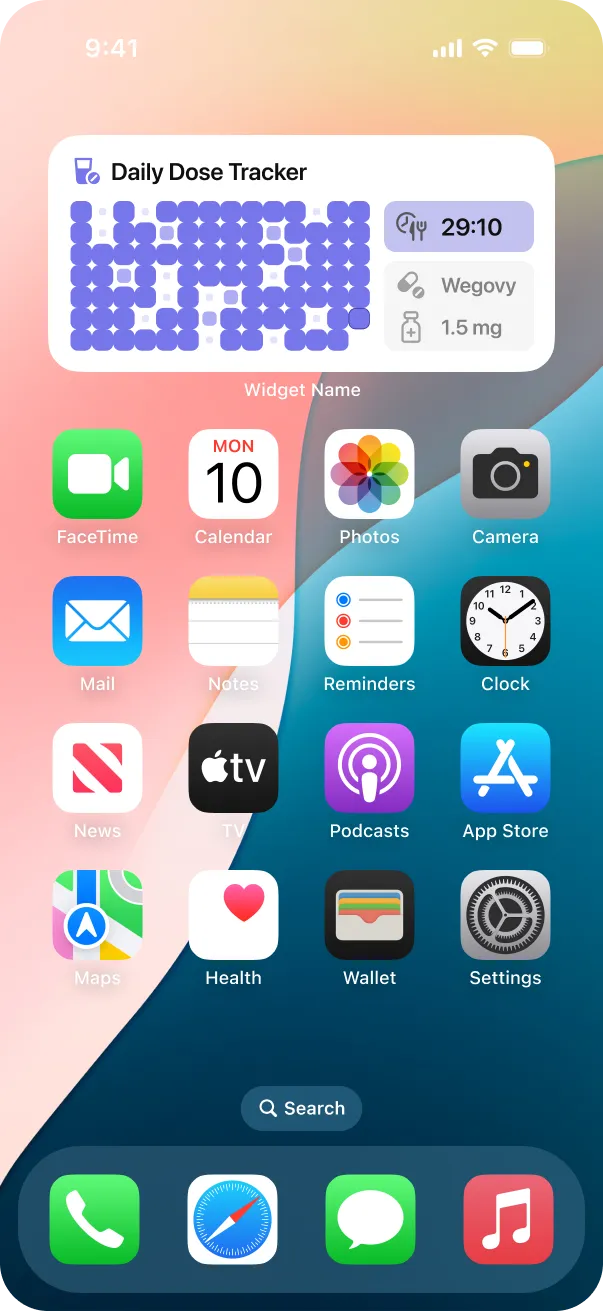Launch Safari from the dock
Screen dimensions: 603x1311
tap(232, 1219)
